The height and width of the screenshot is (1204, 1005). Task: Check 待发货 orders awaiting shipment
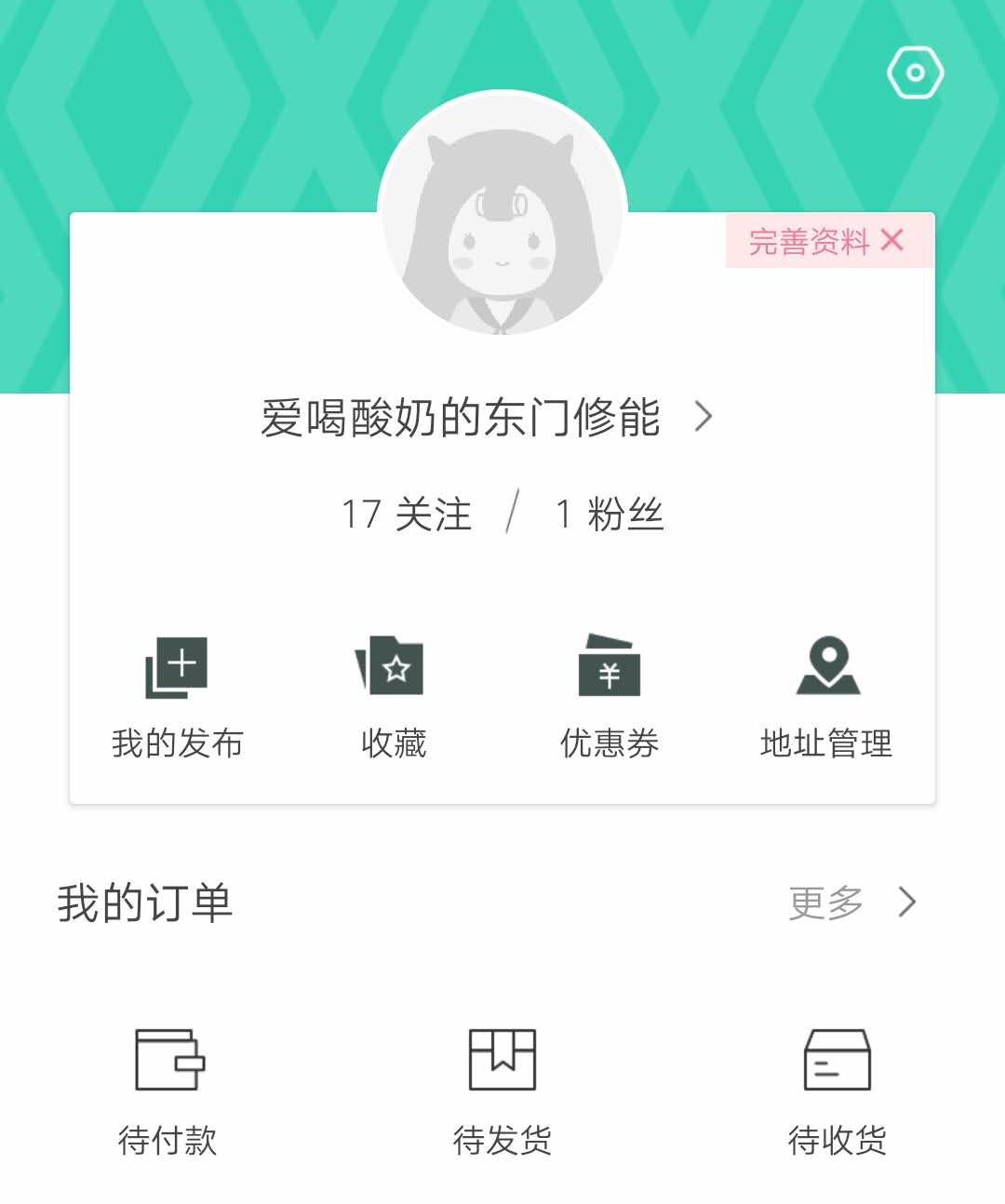coord(502,1090)
